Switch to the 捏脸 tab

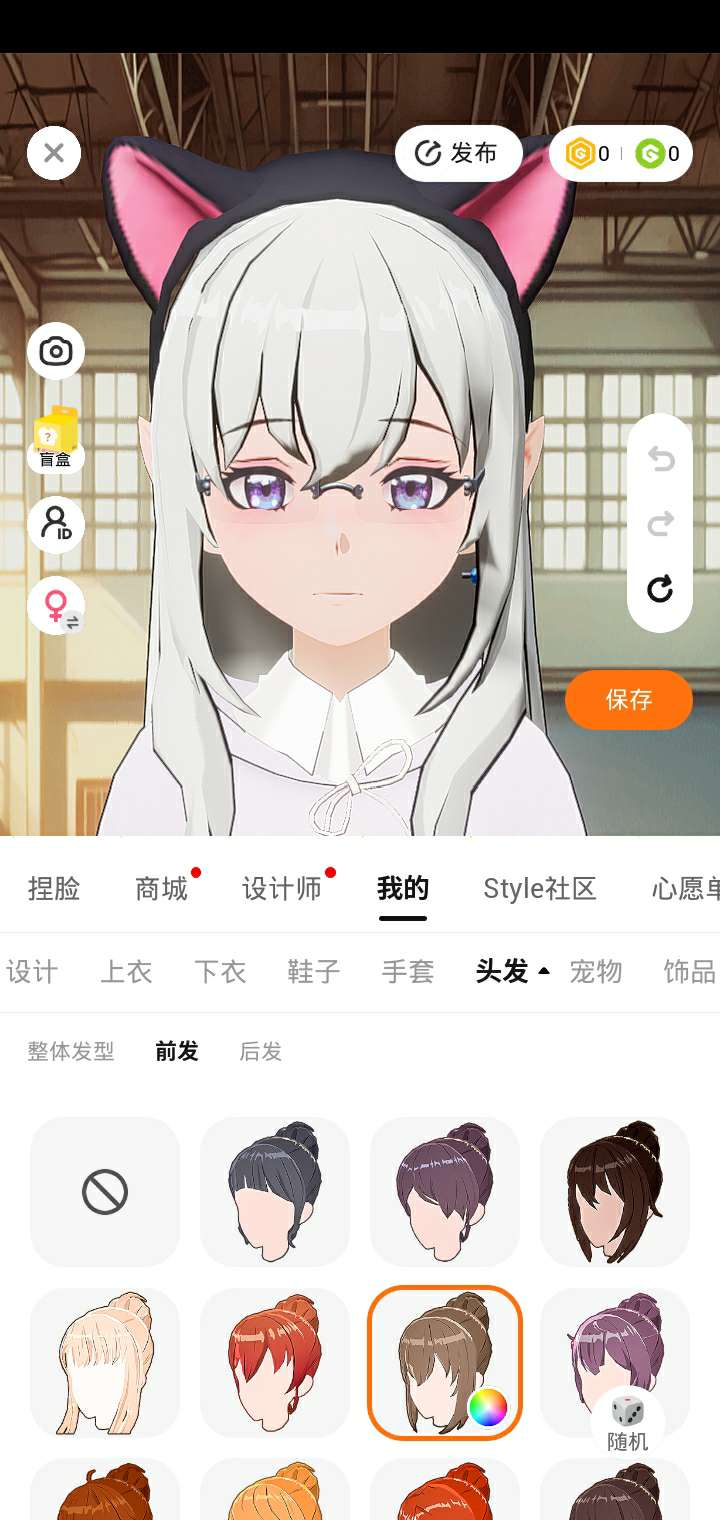click(54, 888)
